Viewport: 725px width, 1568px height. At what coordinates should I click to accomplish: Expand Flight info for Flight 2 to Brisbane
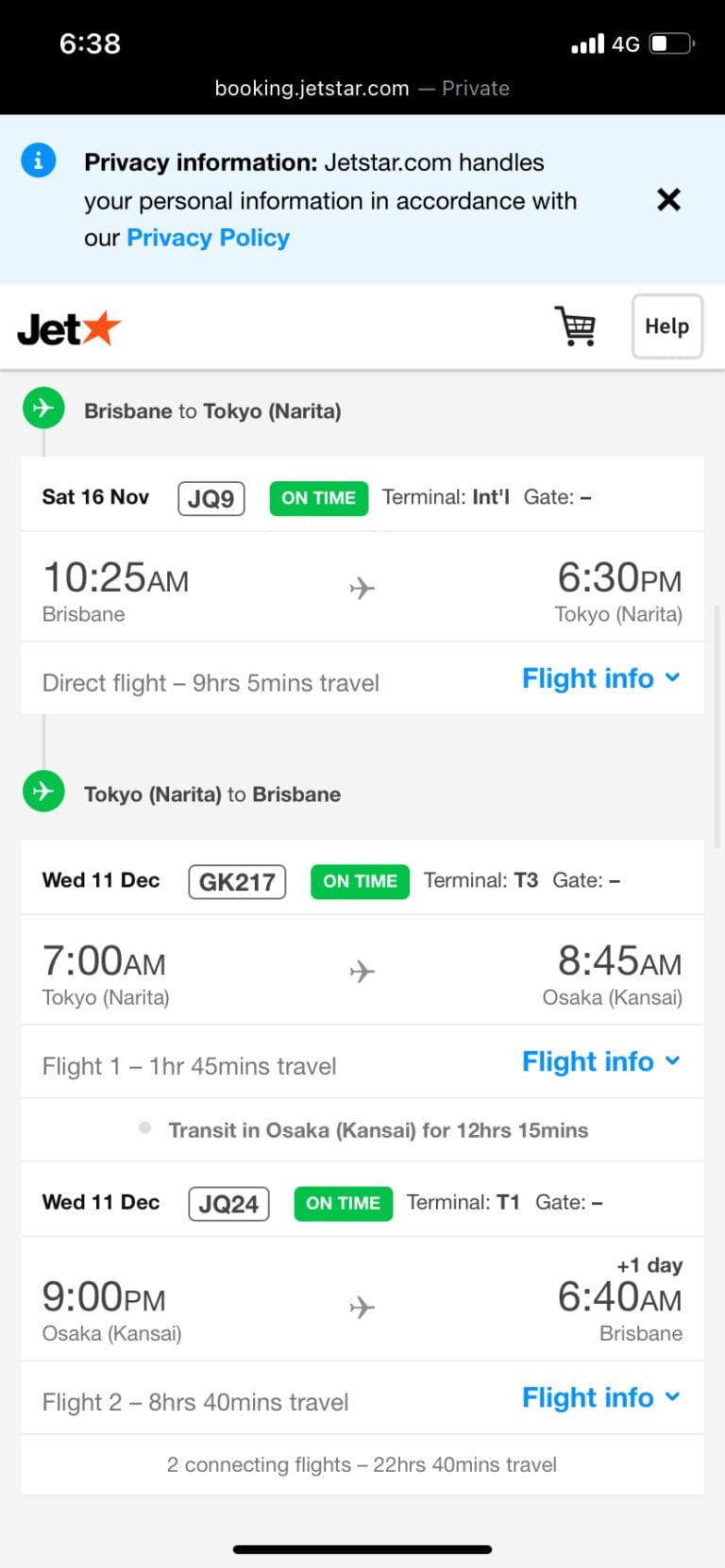[x=601, y=1397]
